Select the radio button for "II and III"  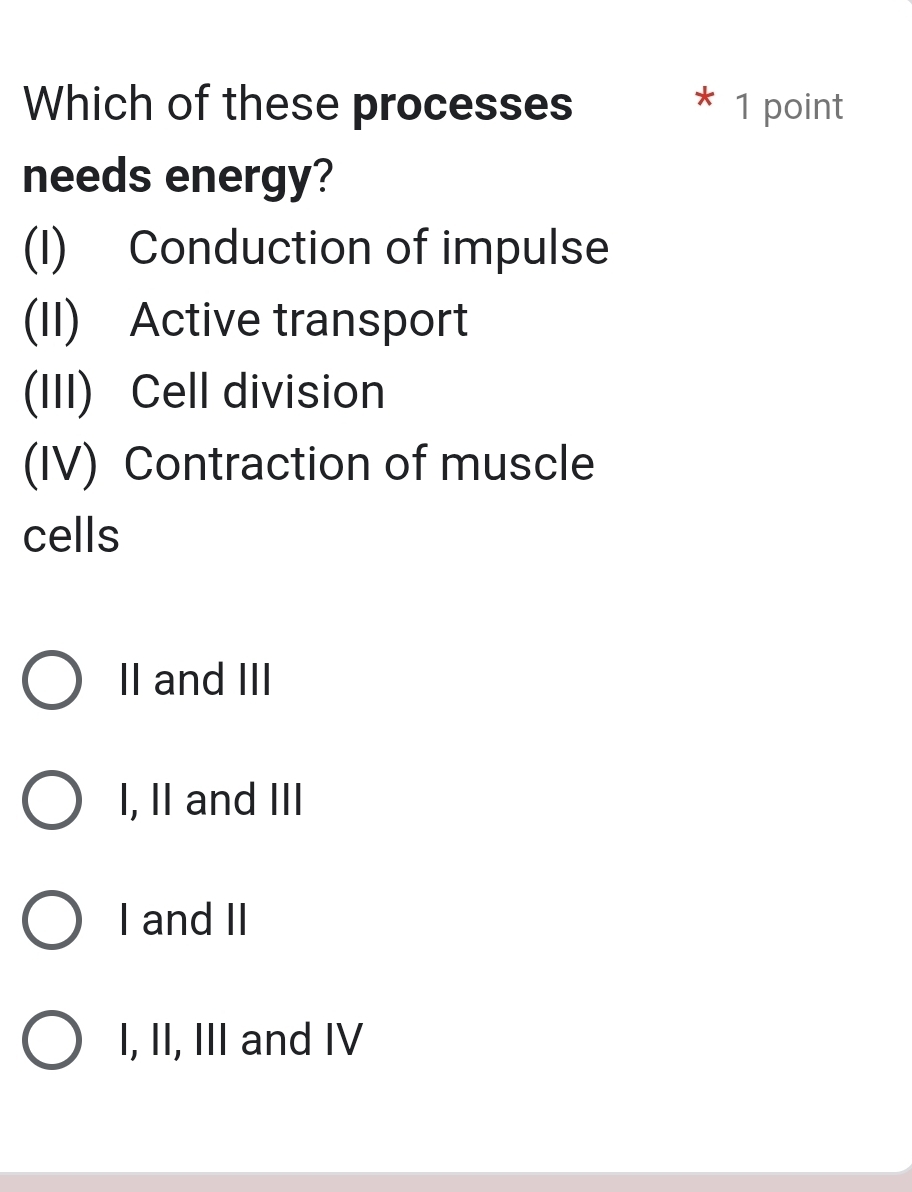click(51, 680)
